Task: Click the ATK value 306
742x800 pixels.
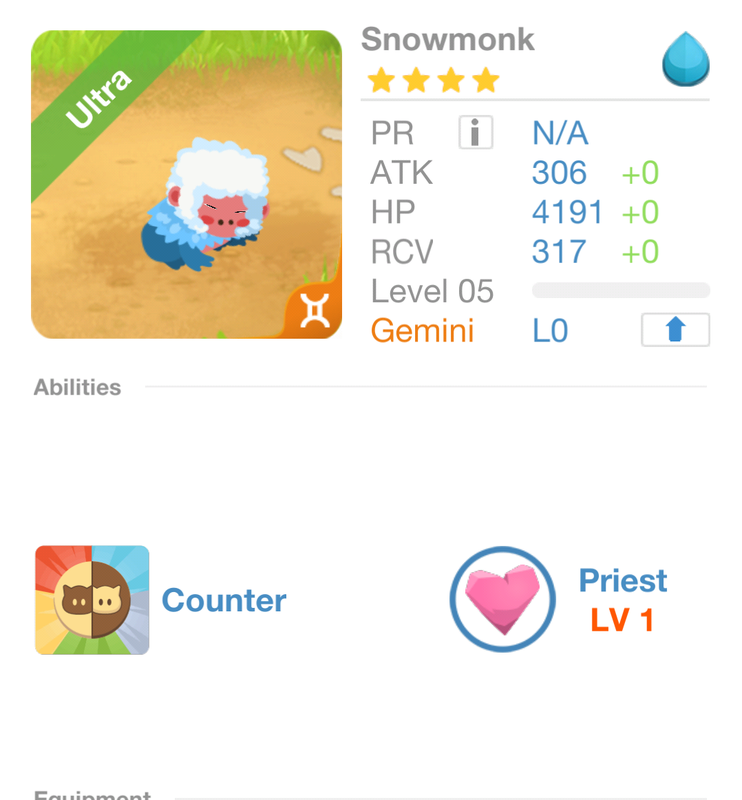Action: click(x=559, y=172)
